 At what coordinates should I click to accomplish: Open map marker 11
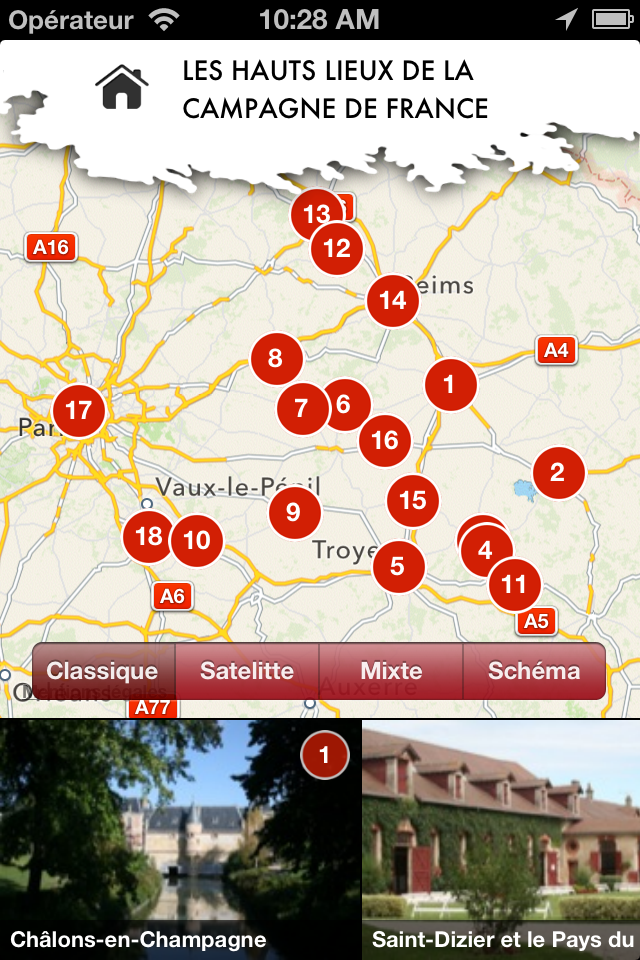(514, 585)
